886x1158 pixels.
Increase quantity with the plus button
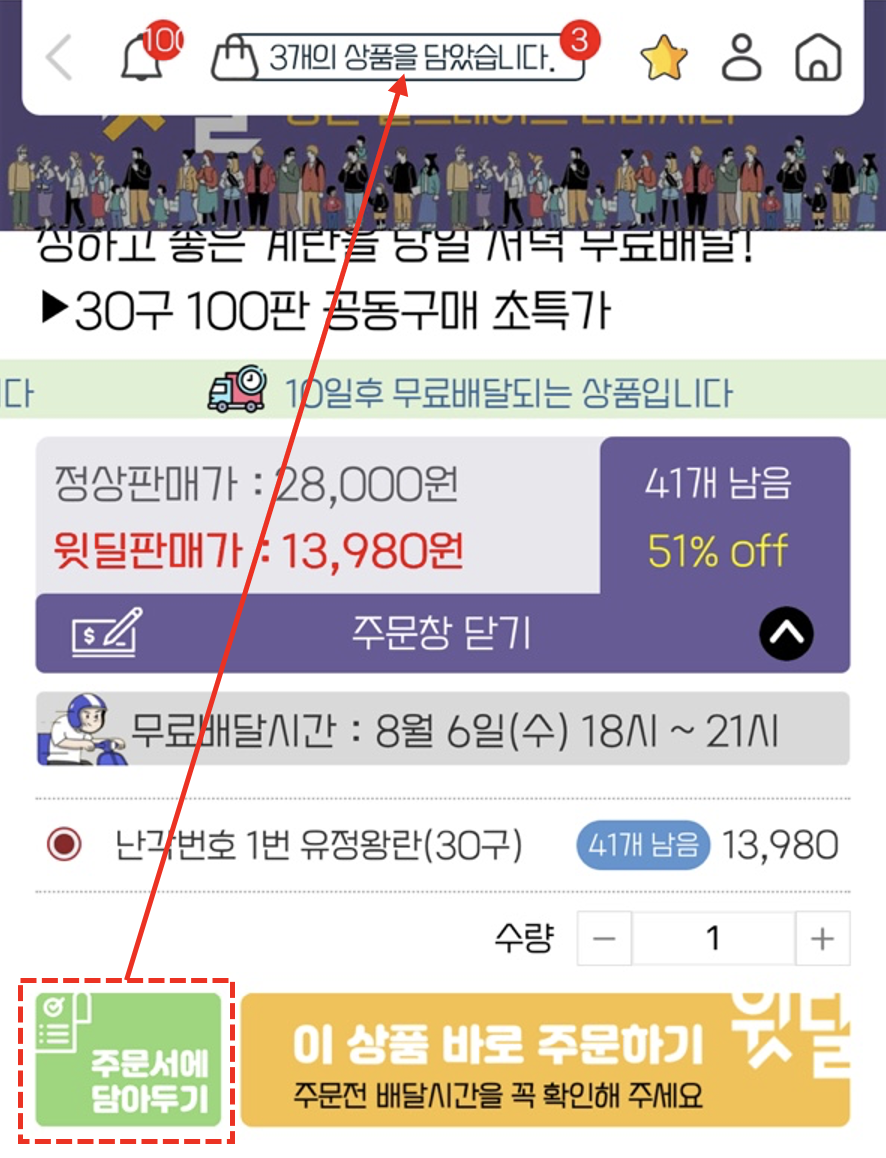tap(822, 939)
